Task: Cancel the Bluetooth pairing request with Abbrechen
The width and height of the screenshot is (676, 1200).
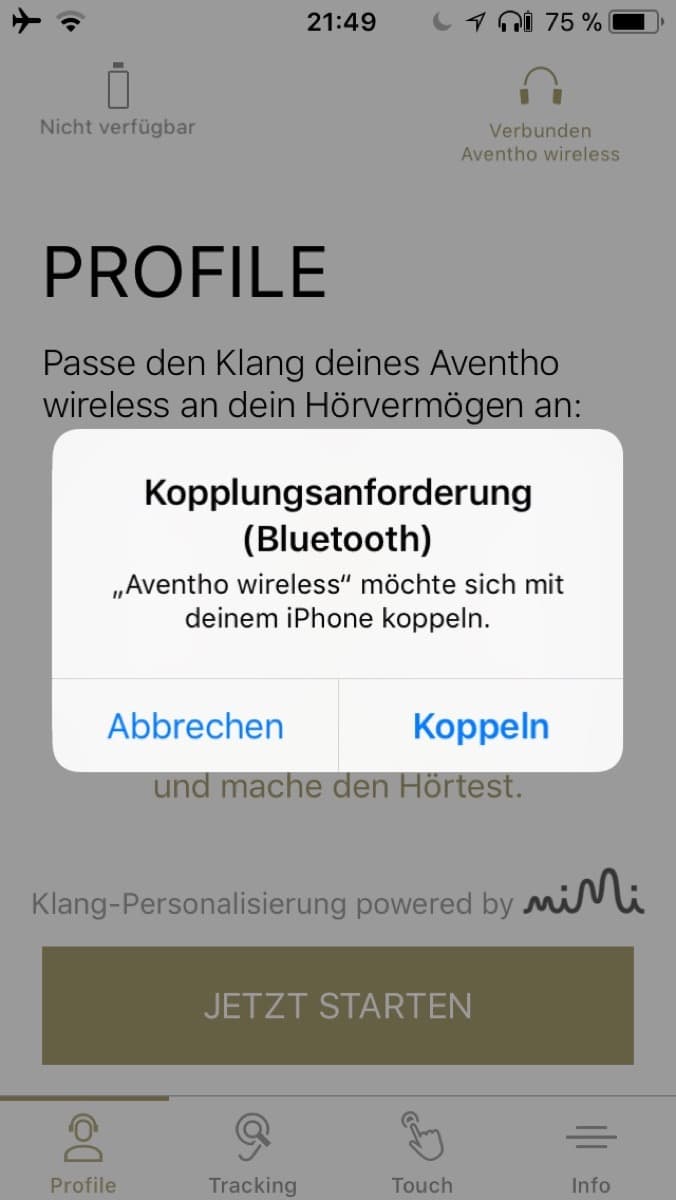Action: [196, 726]
